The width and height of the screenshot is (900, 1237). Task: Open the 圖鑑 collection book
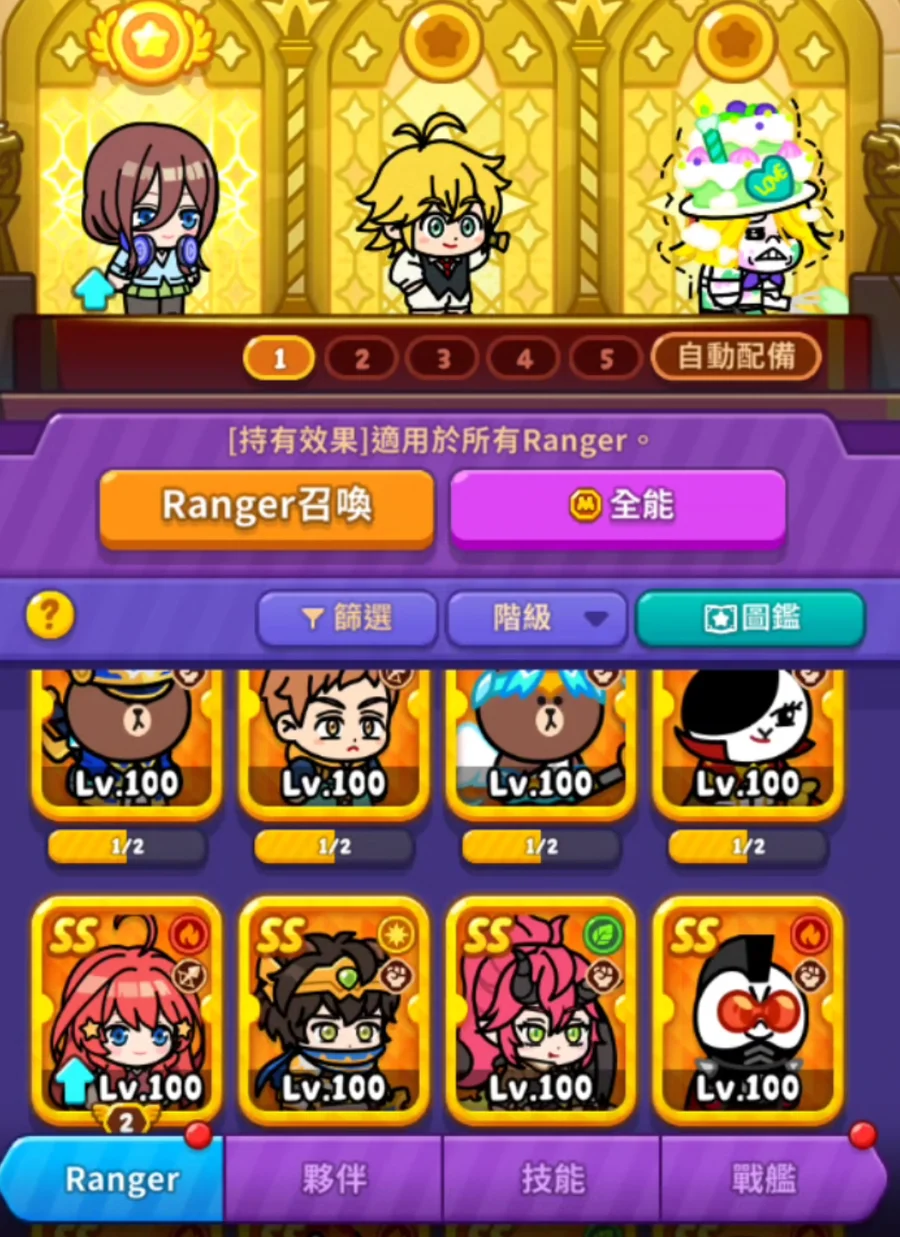pyautogui.click(x=750, y=619)
